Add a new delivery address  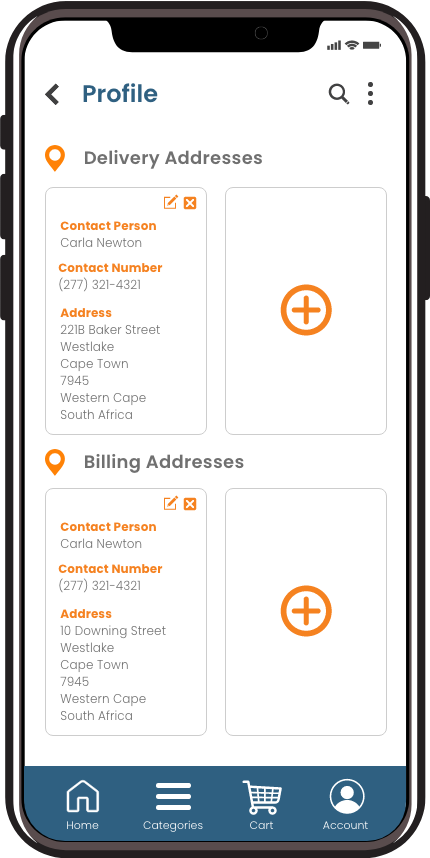[x=306, y=310]
